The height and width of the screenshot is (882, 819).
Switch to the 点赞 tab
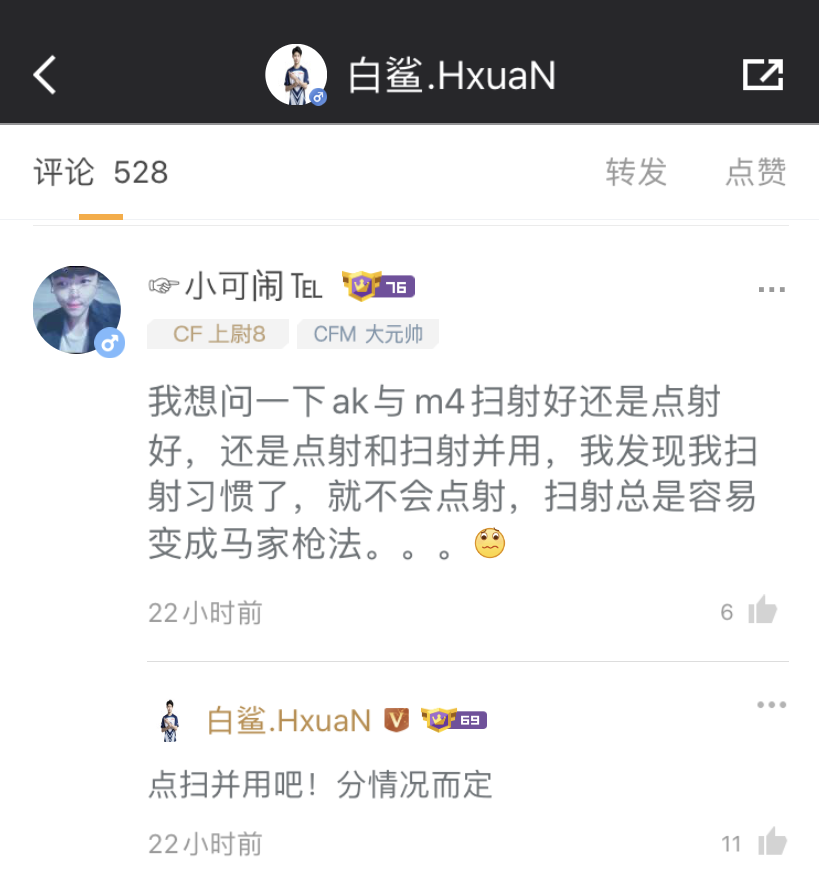tap(756, 172)
